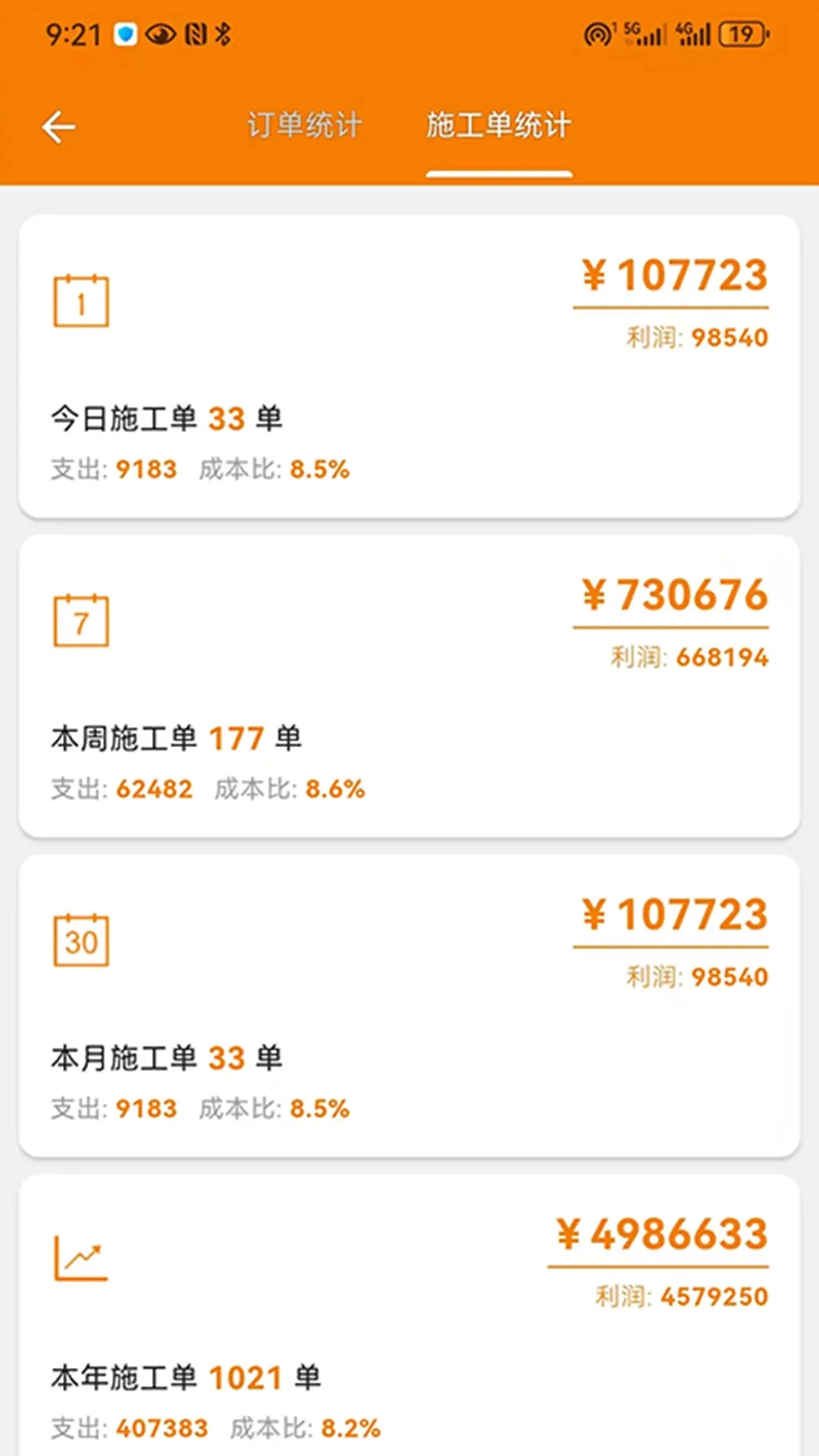Tap the weekly calendar icon showing 7
The image size is (819, 1456).
point(80,619)
